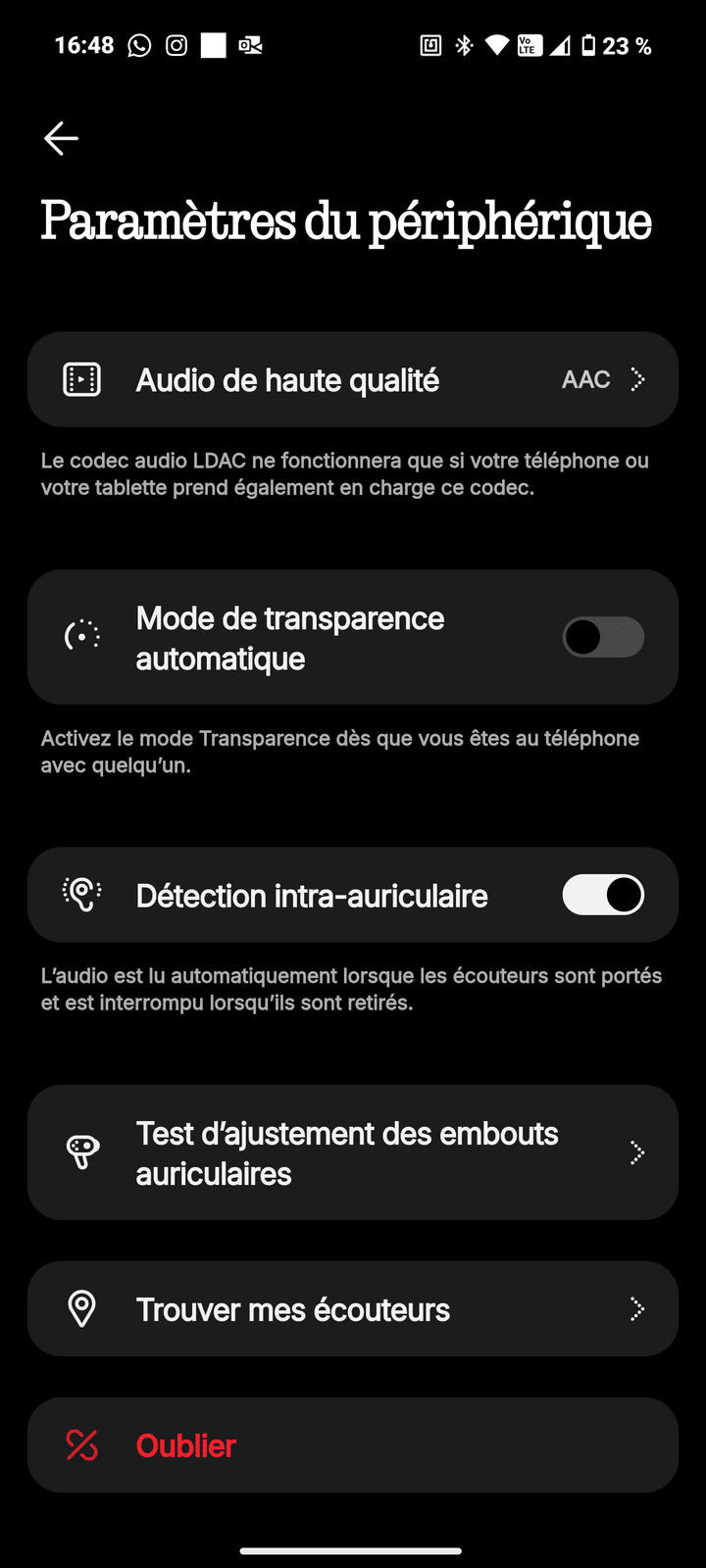Open Audio de haute qualité settings
The image size is (706, 1568).
click(353, 380)
